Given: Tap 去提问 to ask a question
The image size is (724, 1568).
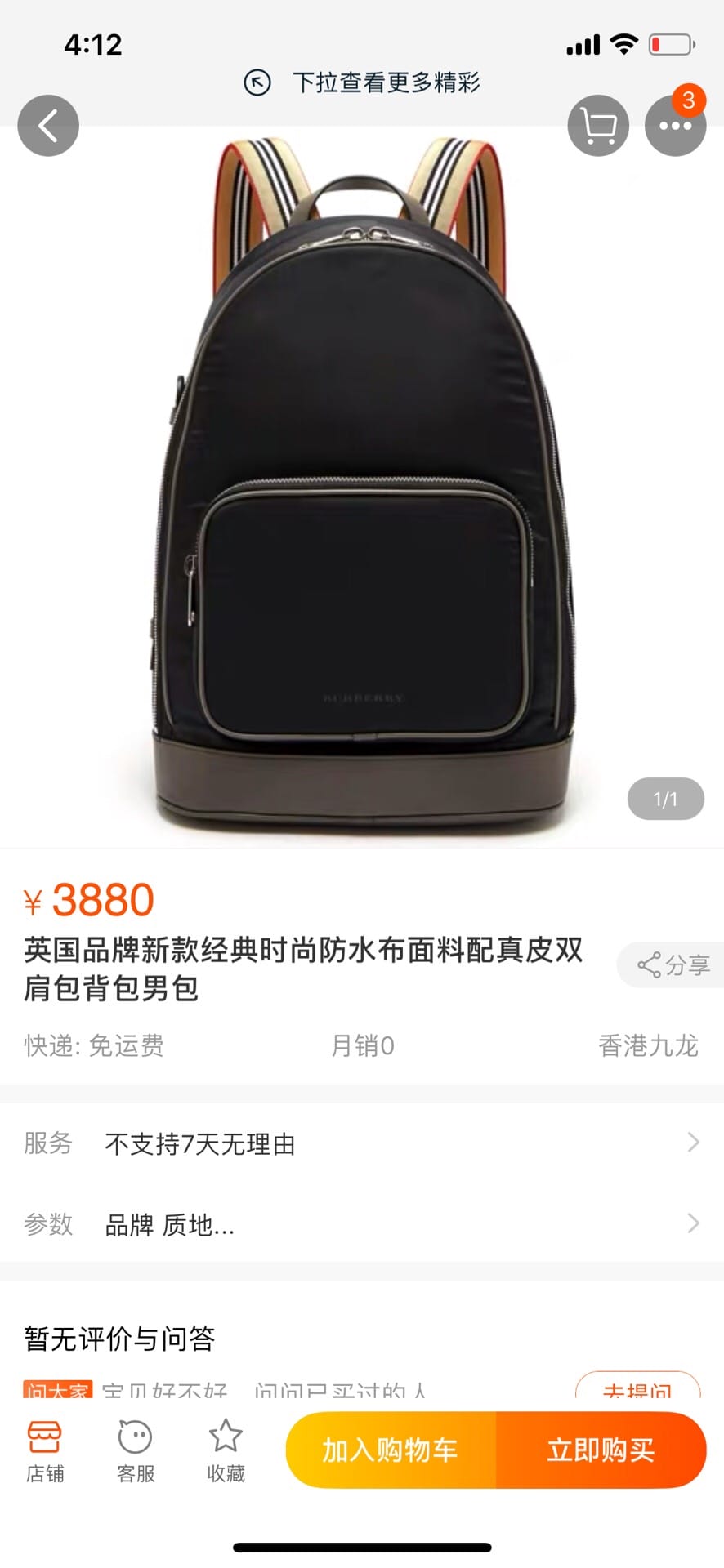Looking at the screenshot, I should point(637,1388).
